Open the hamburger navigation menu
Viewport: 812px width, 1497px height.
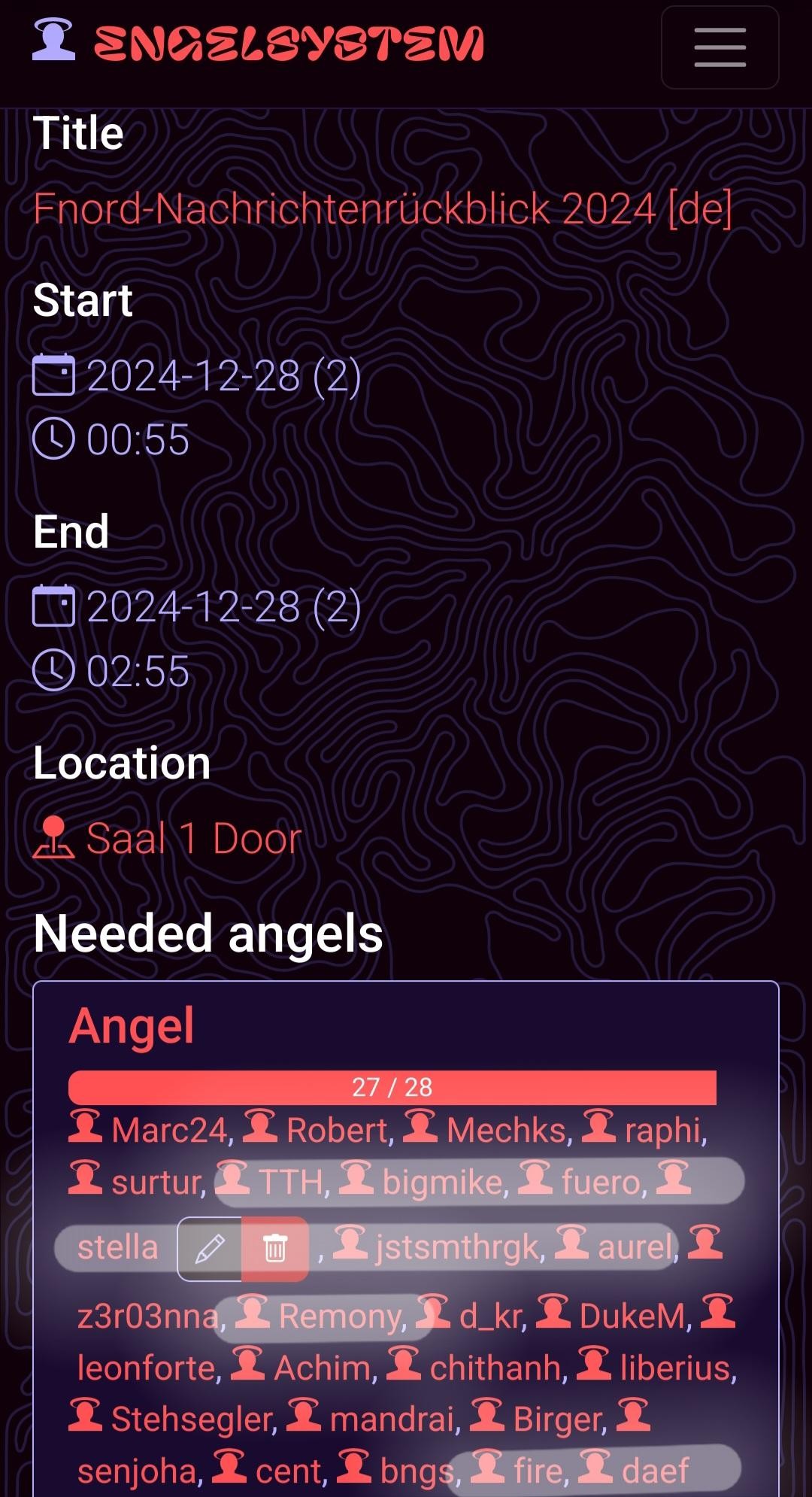coord(720,47)
